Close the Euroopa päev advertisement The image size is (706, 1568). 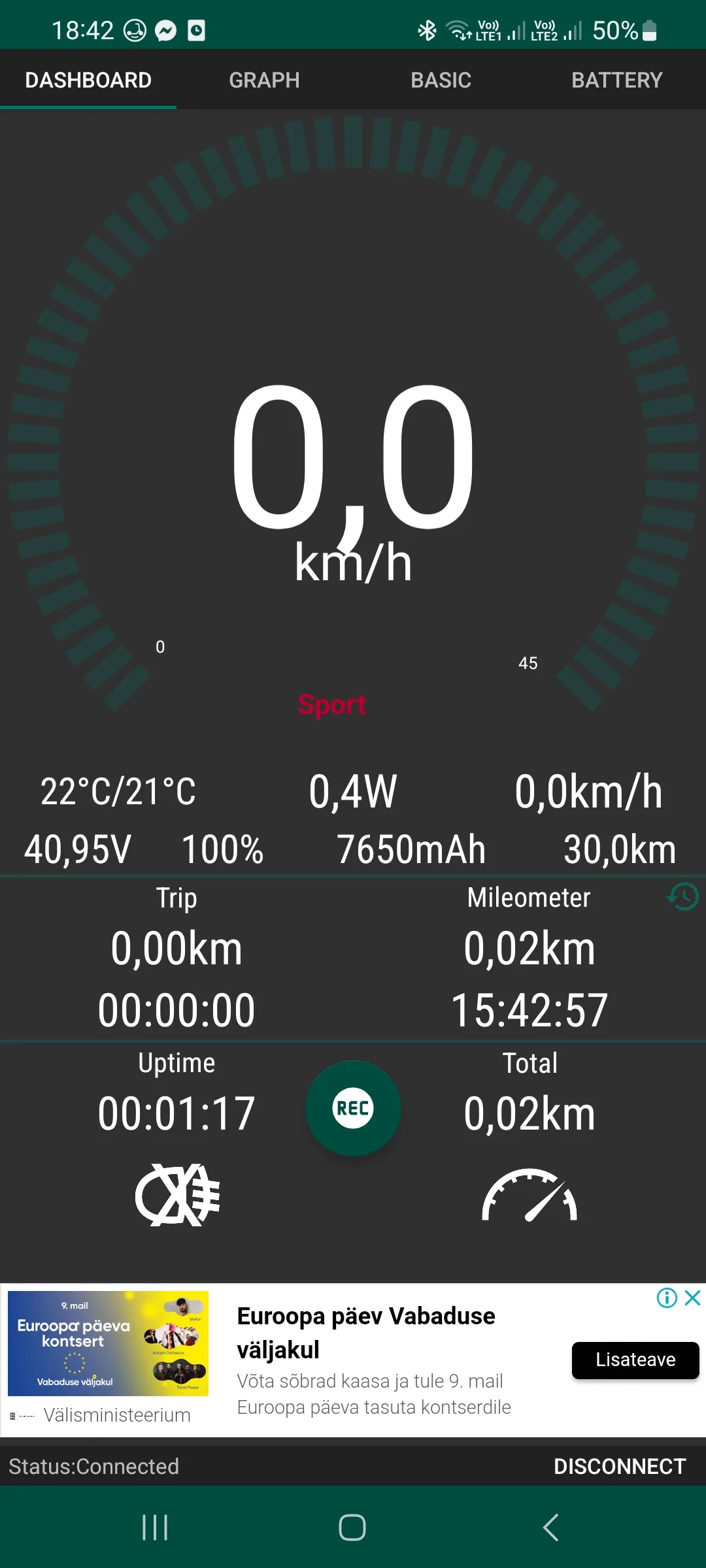coord(693,1298)
